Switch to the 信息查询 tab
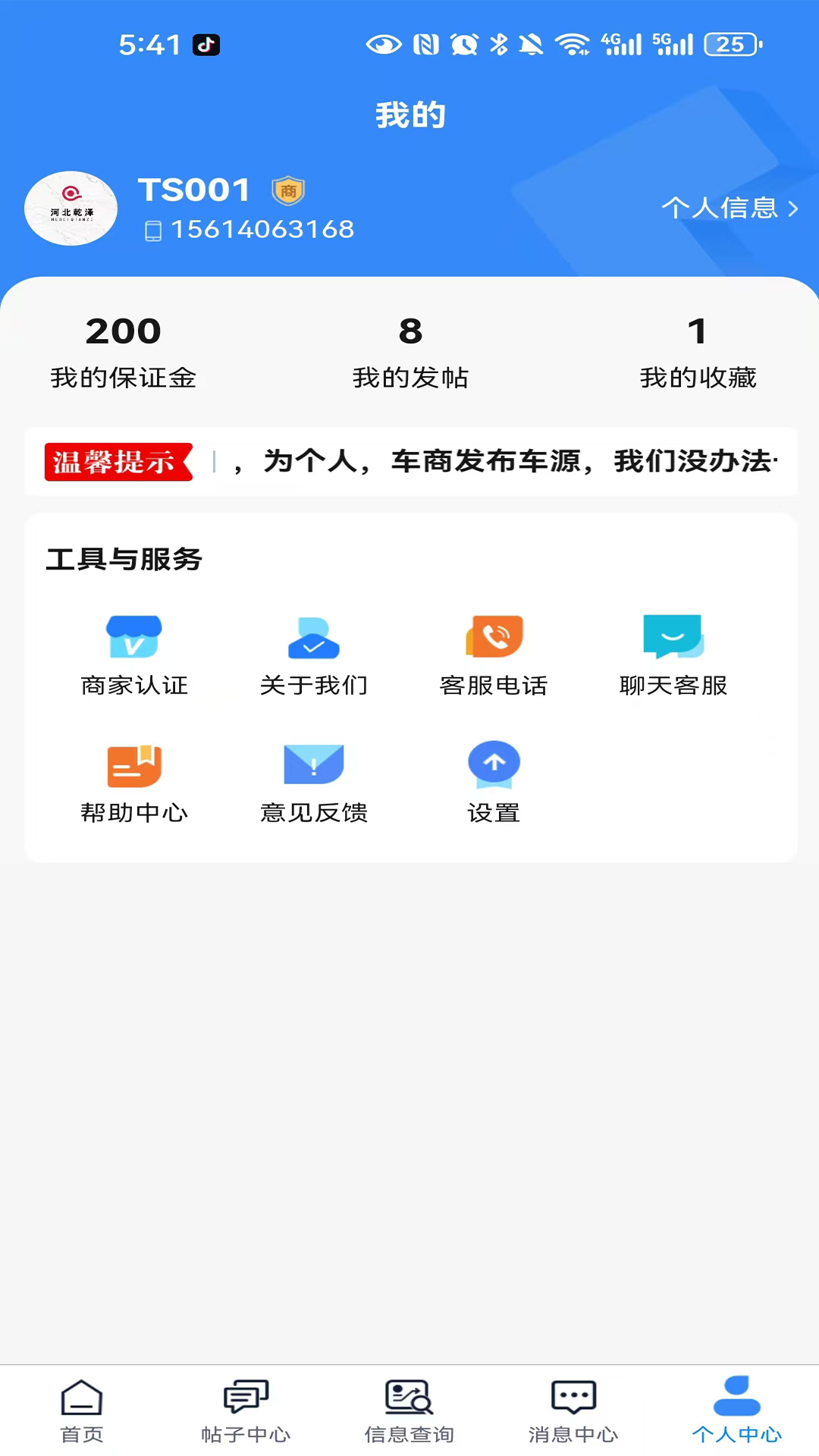 [409, 1410]
